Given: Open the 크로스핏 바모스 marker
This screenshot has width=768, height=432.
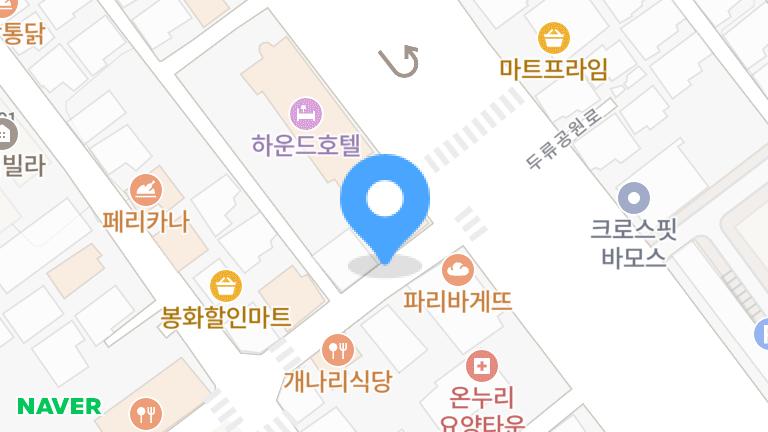Looking at the screenshot, I should [634, 197].
